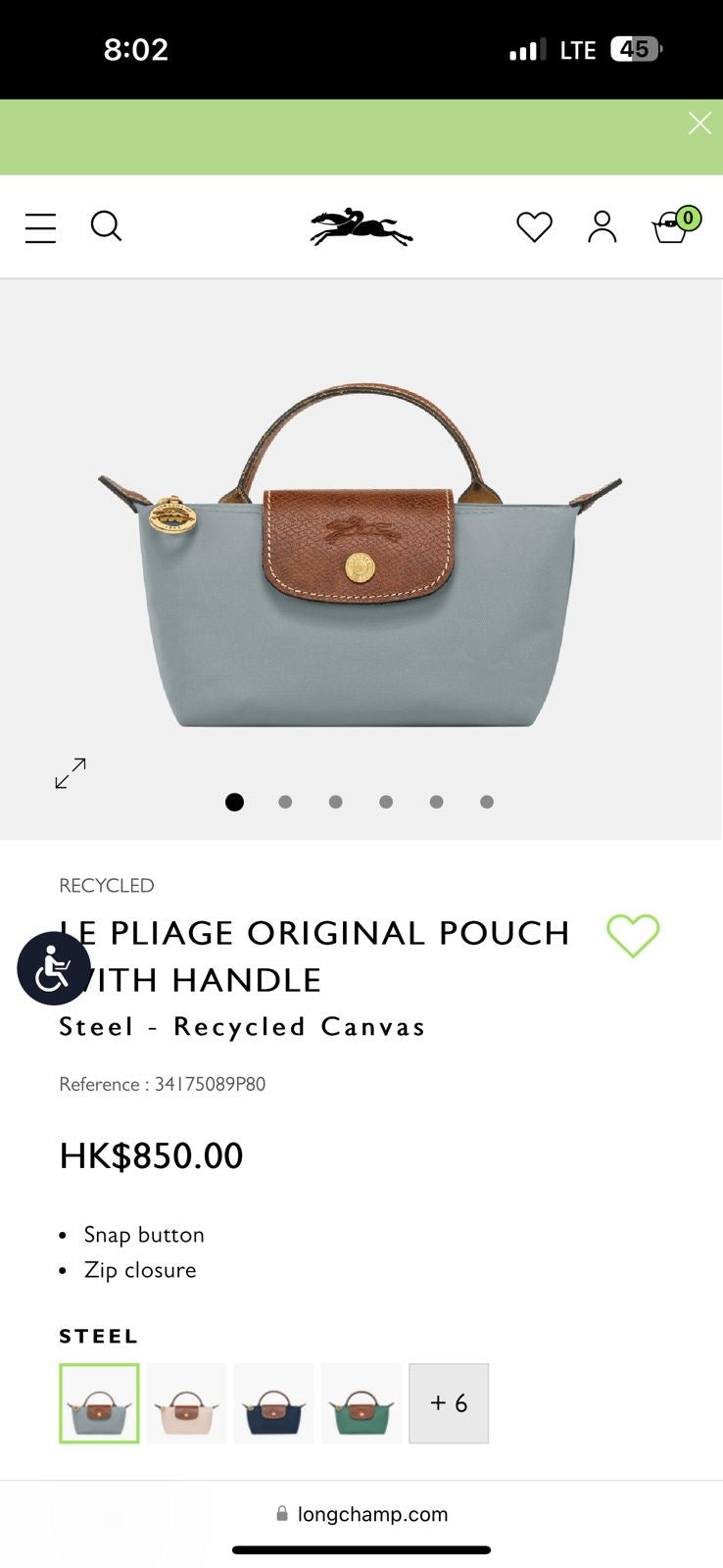Viewport: 723px width, 1568px height.
Task: Choose the light pink color swatch
Action: pos(186,1403)
